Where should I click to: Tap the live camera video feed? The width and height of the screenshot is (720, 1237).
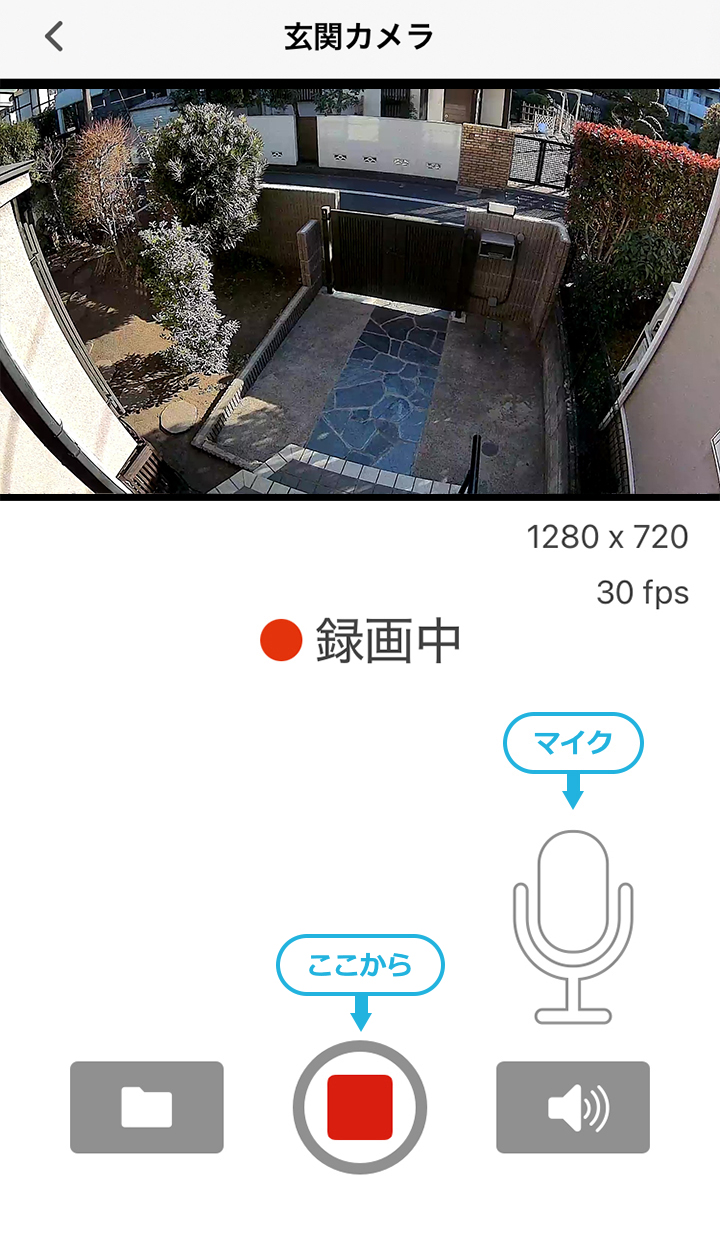[x=360, y=290]
